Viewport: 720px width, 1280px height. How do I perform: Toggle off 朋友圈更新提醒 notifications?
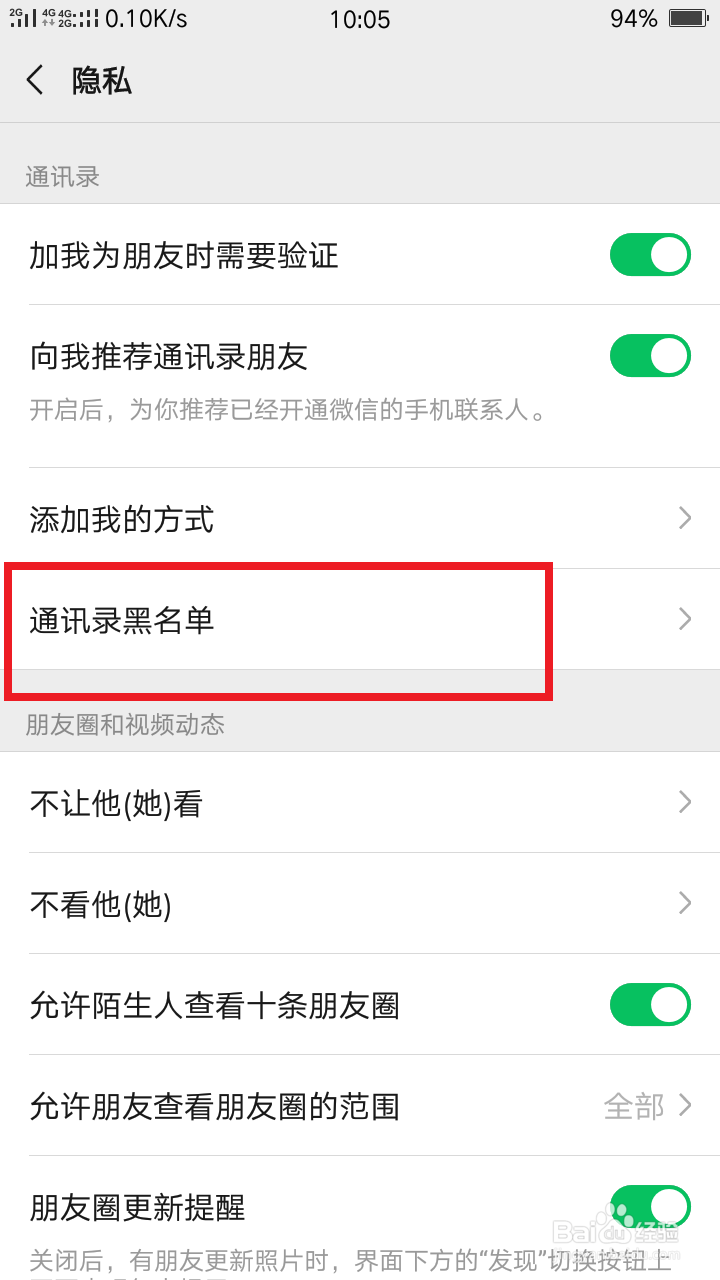pos(650,1207)
